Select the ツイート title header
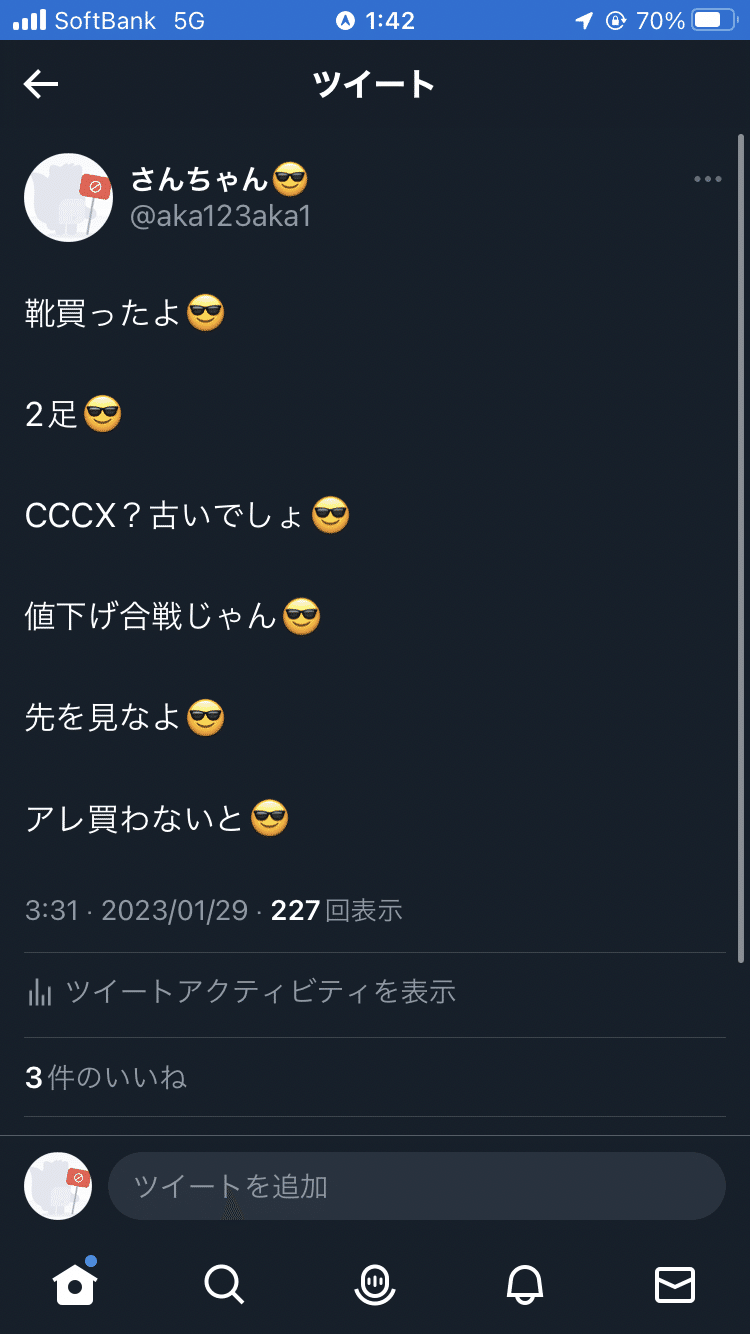 (x=374, y=84)
